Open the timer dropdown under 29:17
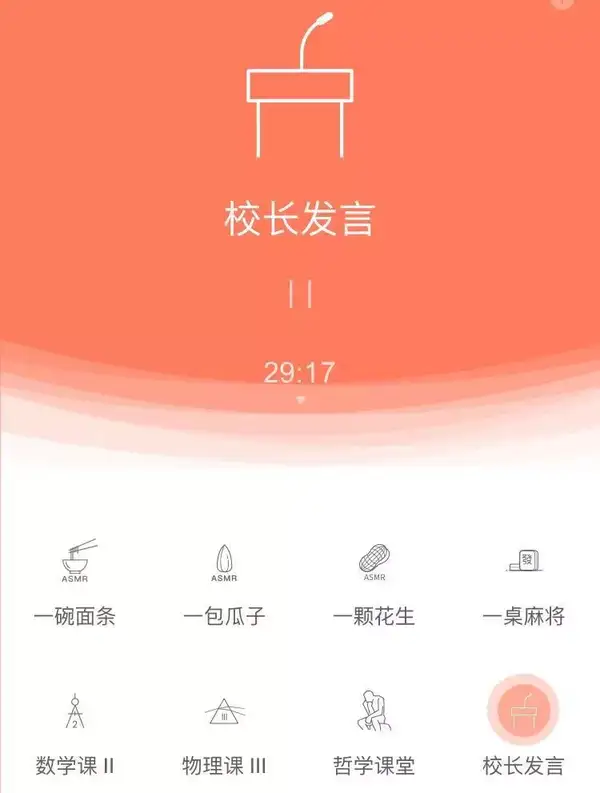600x793 pixels. pos(300,398)
